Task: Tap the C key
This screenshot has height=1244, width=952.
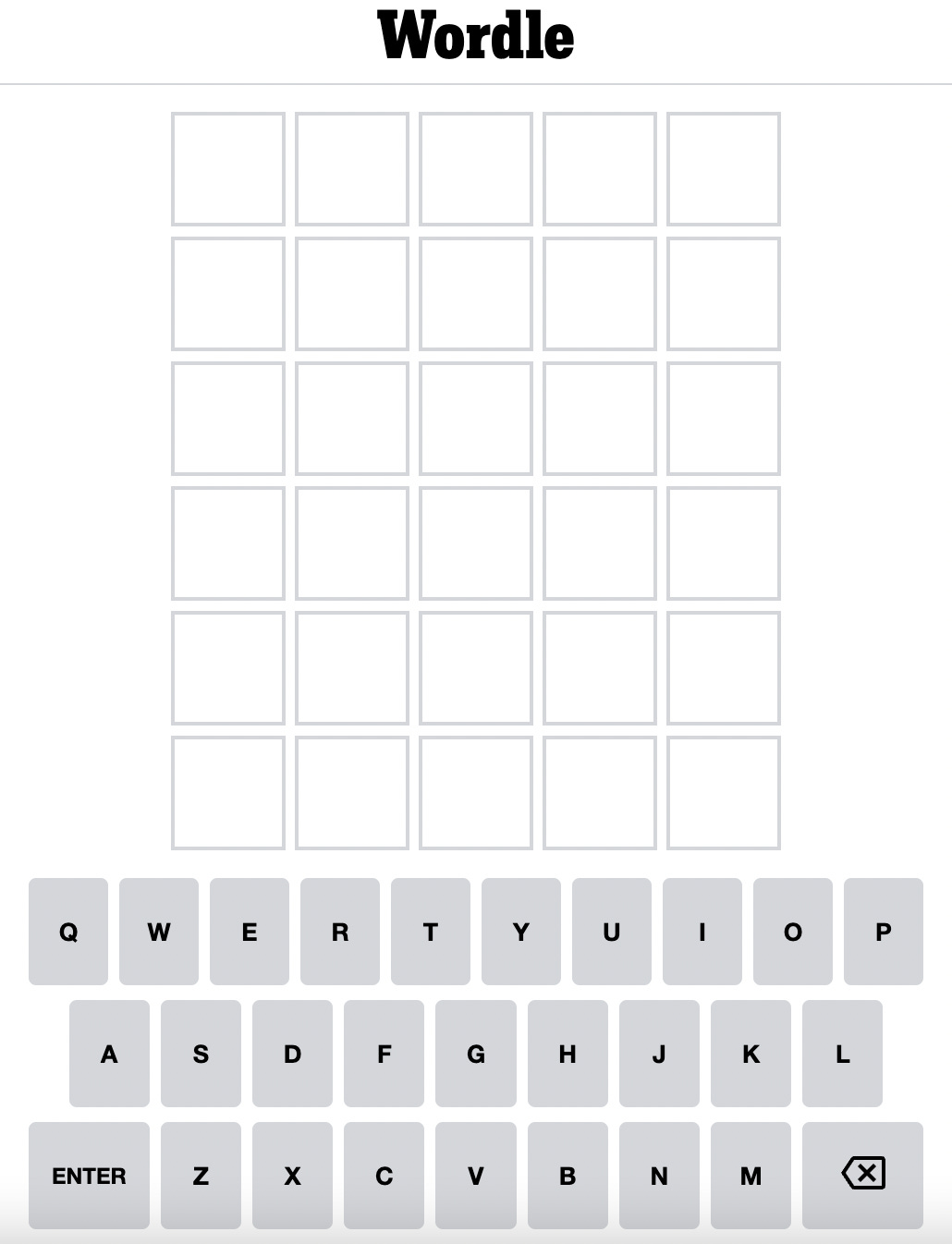Action: click(x=384, y=1175)
